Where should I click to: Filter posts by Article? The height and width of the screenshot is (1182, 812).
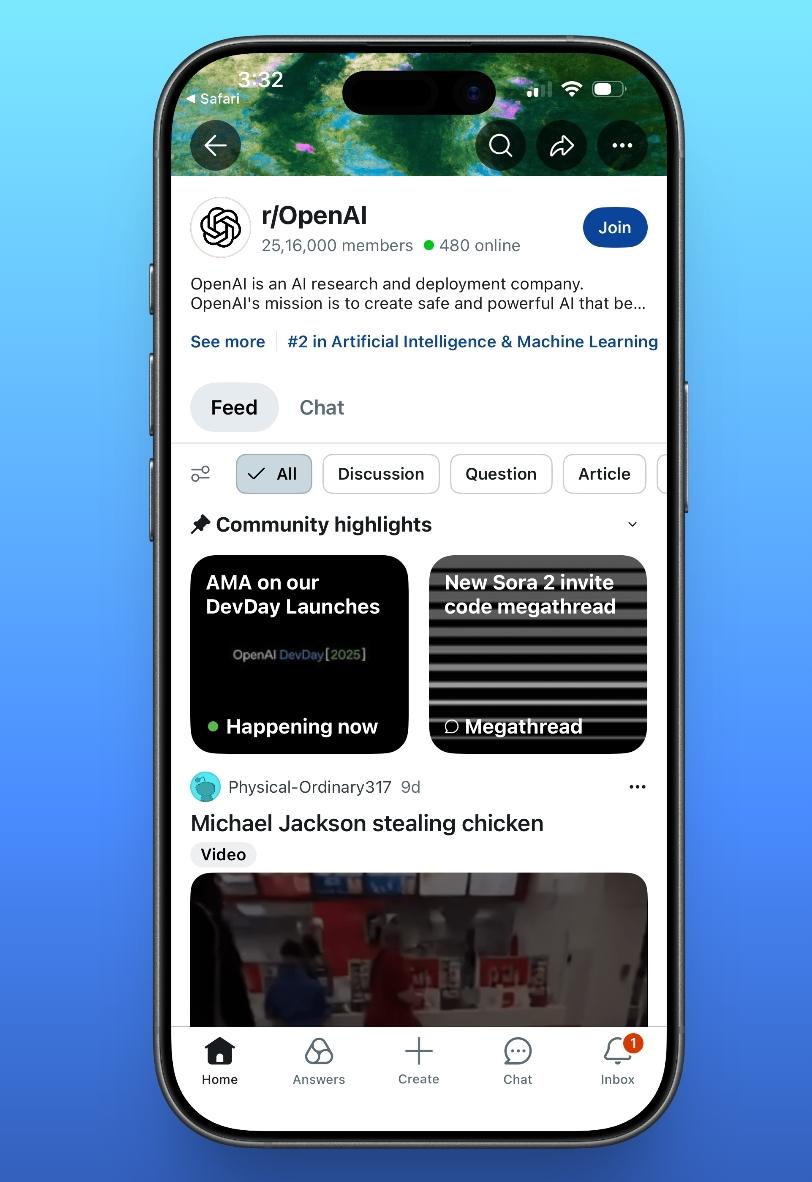604,474
